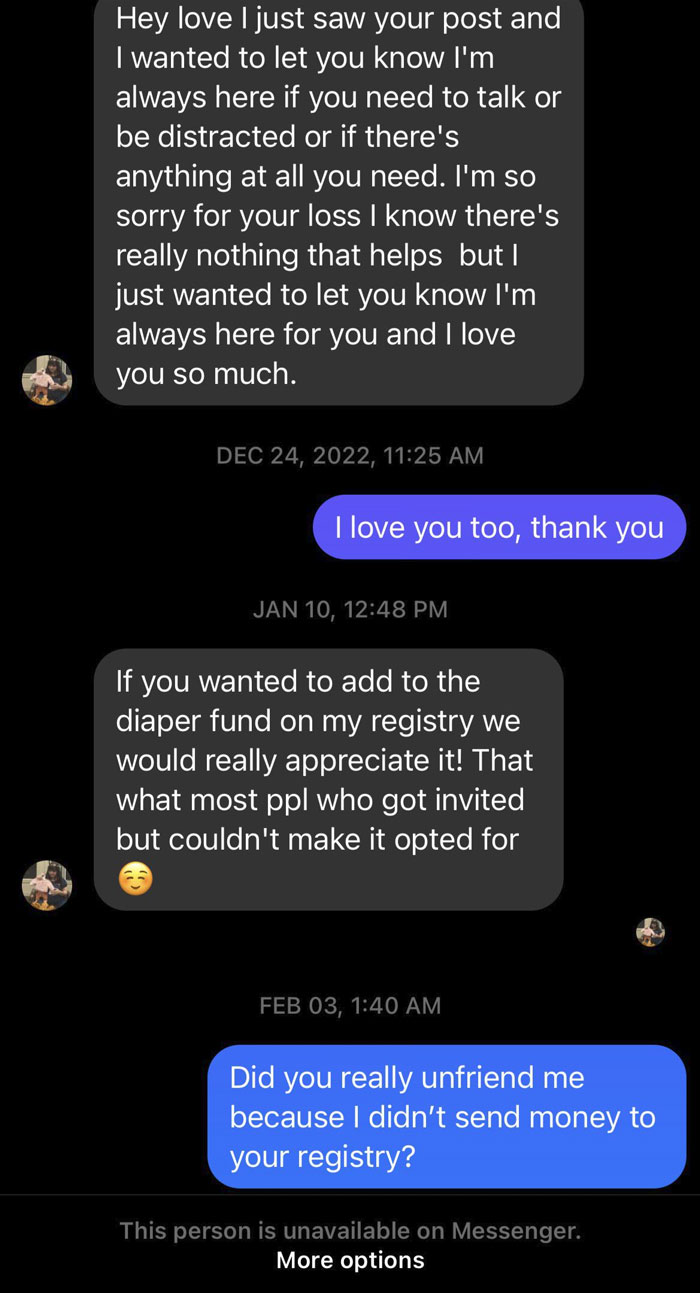Open More options under the unavailable notice
The width and height of the screenshot is (700, 1293).
click(x=350, y=1260)
